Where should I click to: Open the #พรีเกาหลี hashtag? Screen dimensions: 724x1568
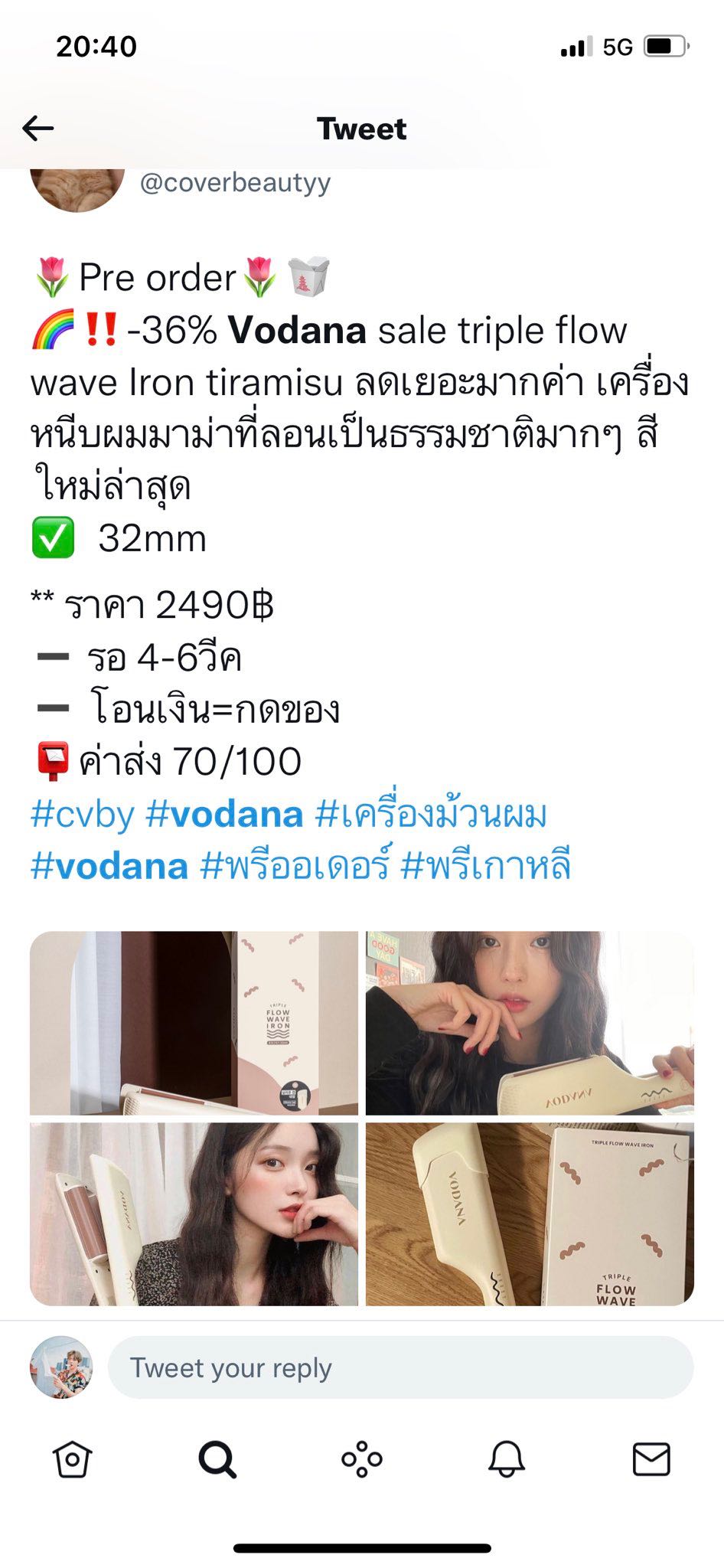(x=485, y=866)
